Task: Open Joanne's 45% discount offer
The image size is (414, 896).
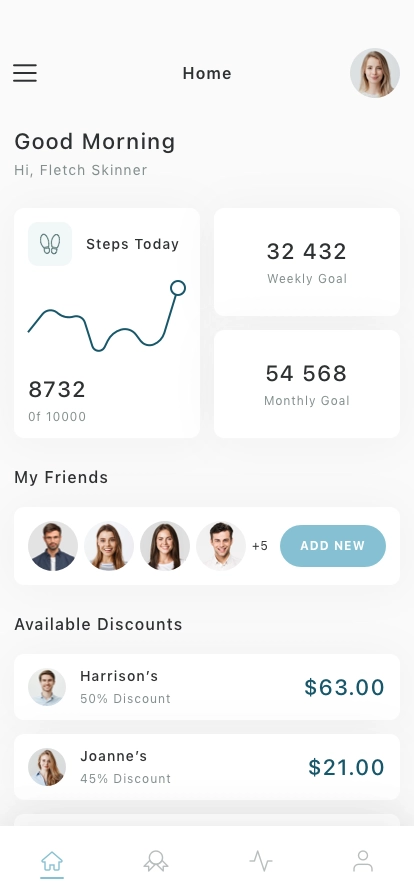Action: click(207, 767)
